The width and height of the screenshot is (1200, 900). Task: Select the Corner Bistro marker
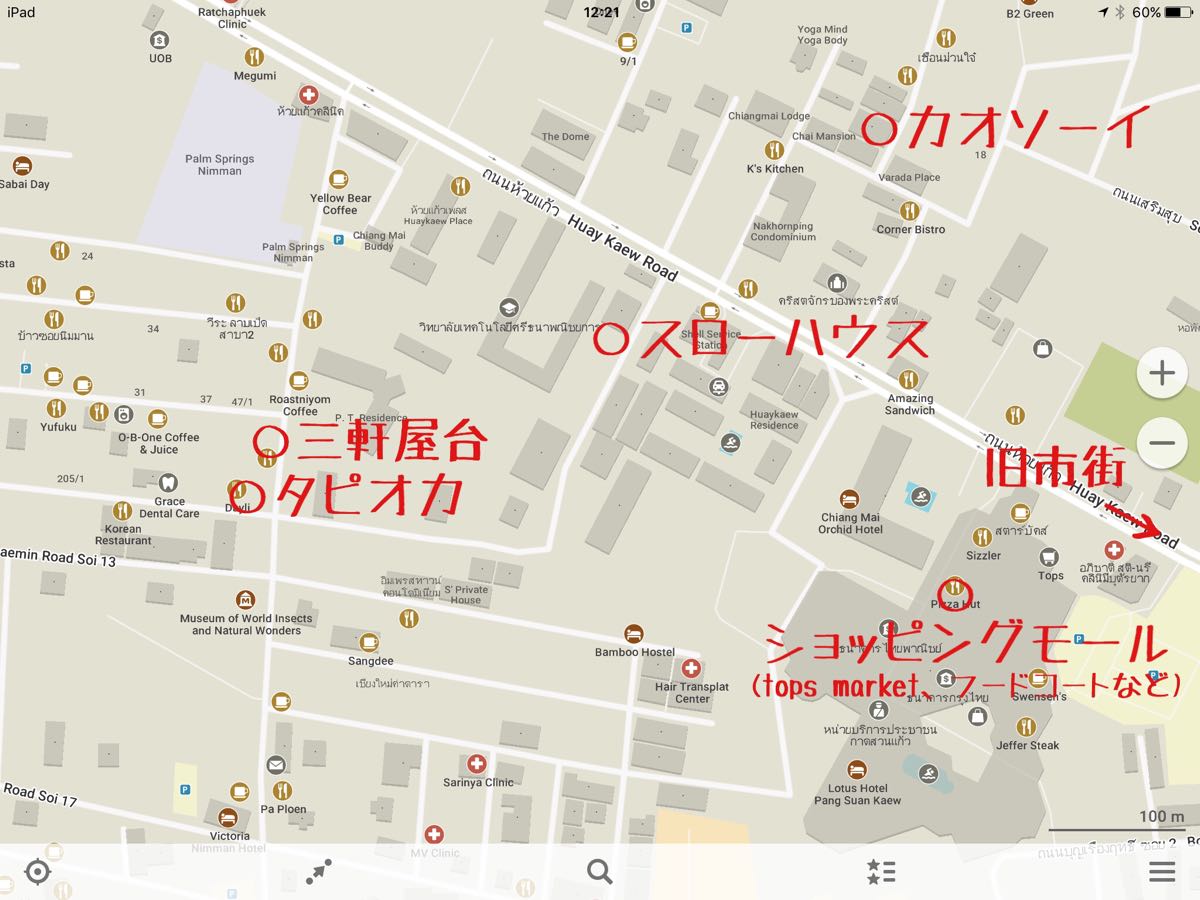(x=909, y=211)
